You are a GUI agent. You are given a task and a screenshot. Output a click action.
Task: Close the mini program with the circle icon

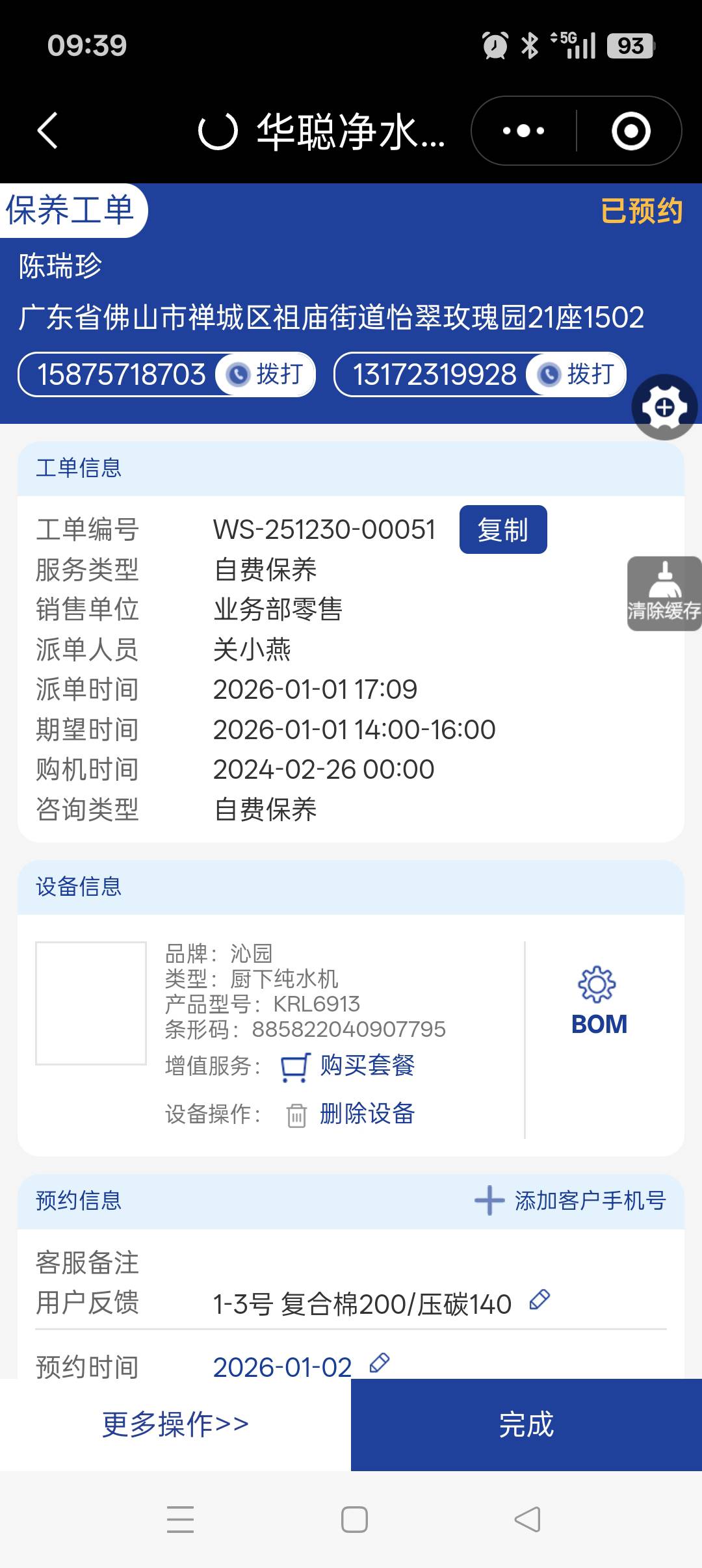(630, 131)
